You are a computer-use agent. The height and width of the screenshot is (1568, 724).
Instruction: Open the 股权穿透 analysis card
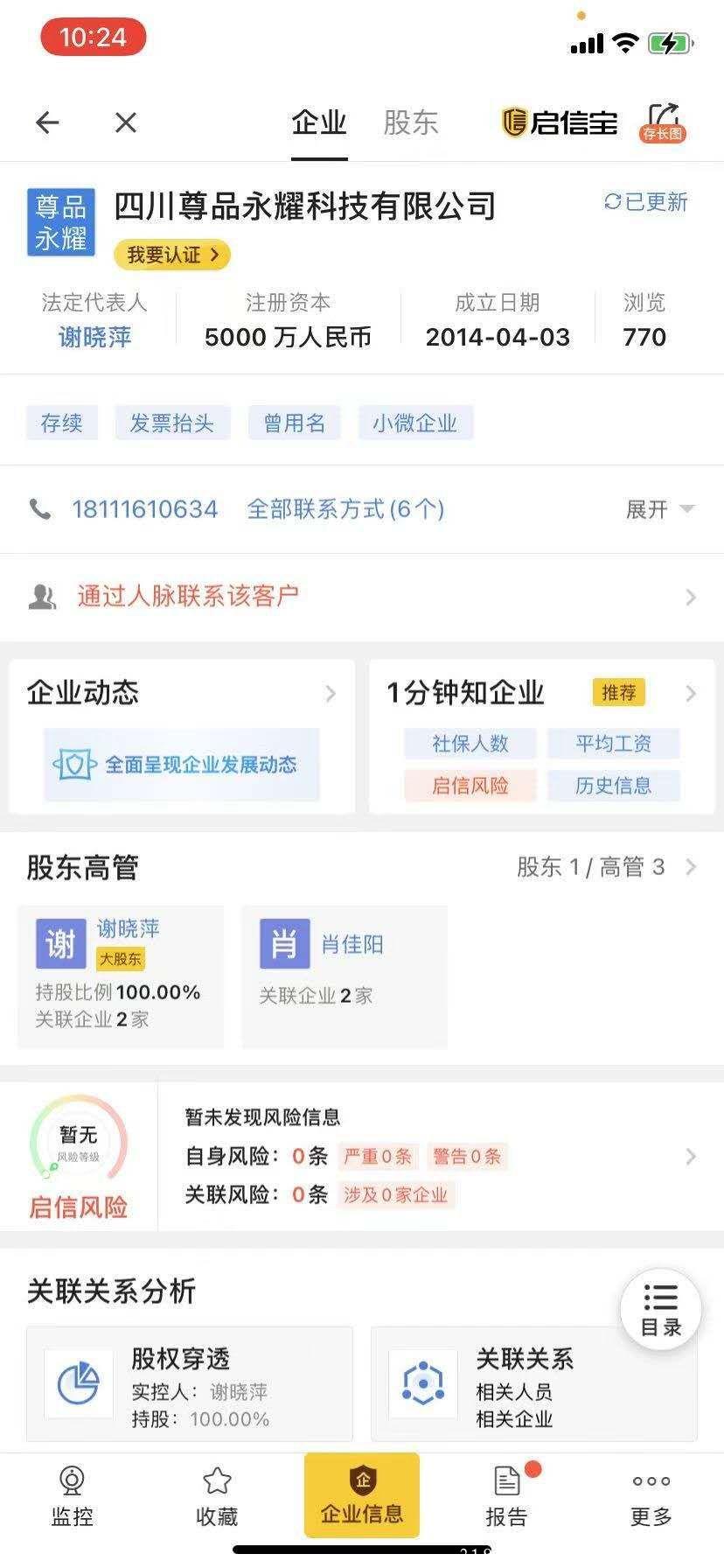pyautogui.click(x=190, y=1384)
